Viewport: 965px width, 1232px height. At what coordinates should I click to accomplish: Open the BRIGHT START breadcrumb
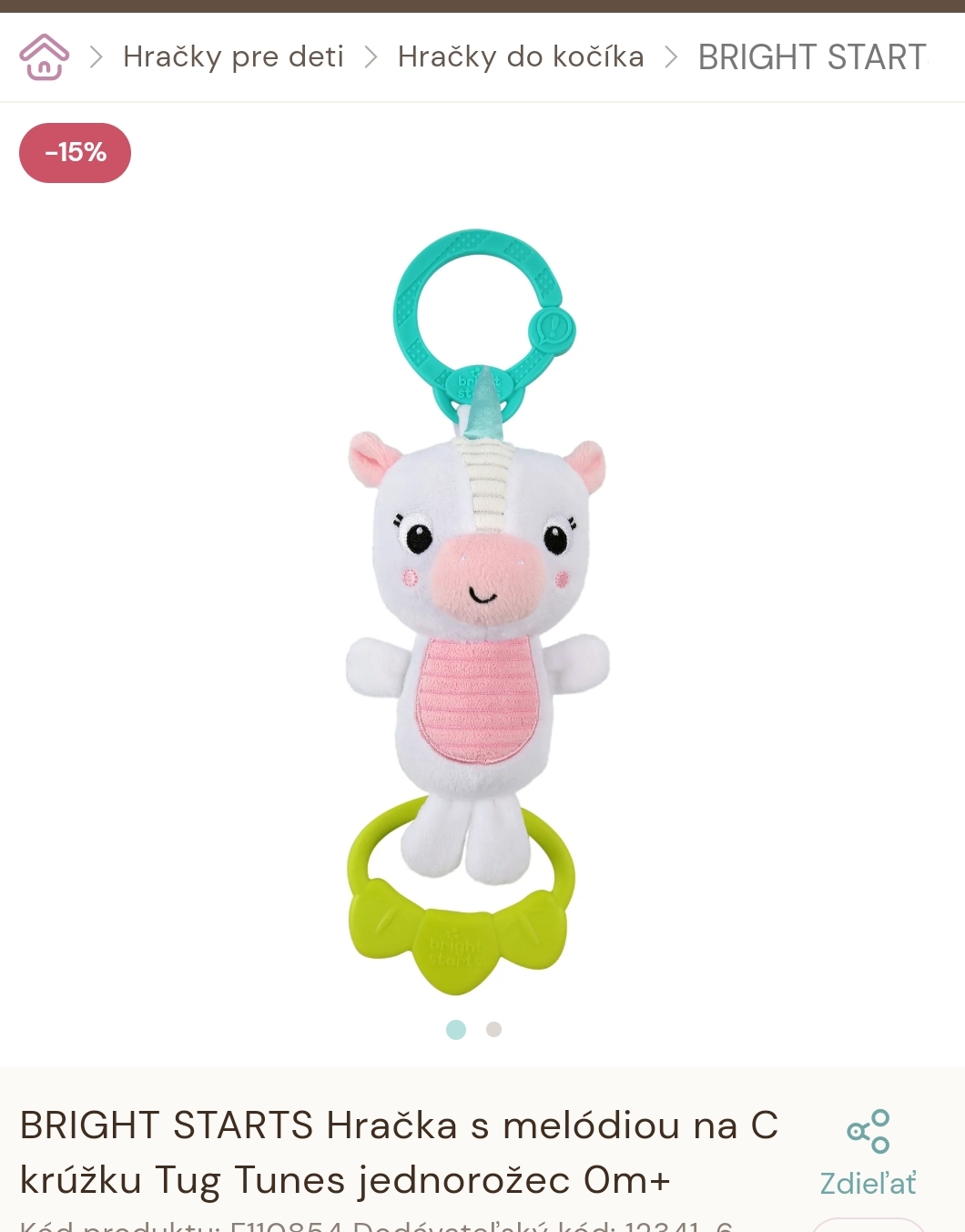811,57
